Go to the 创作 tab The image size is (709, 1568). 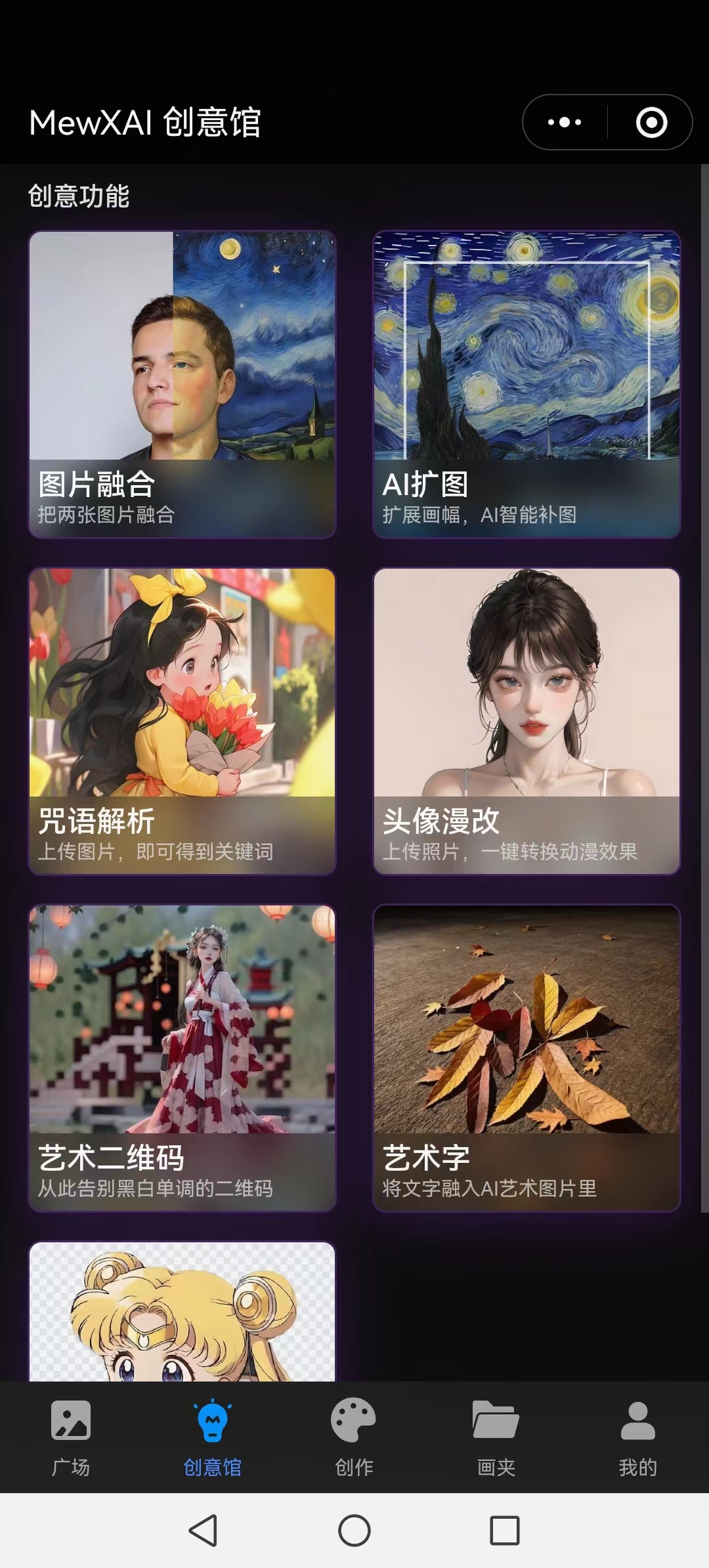(x=354, y=1437)
